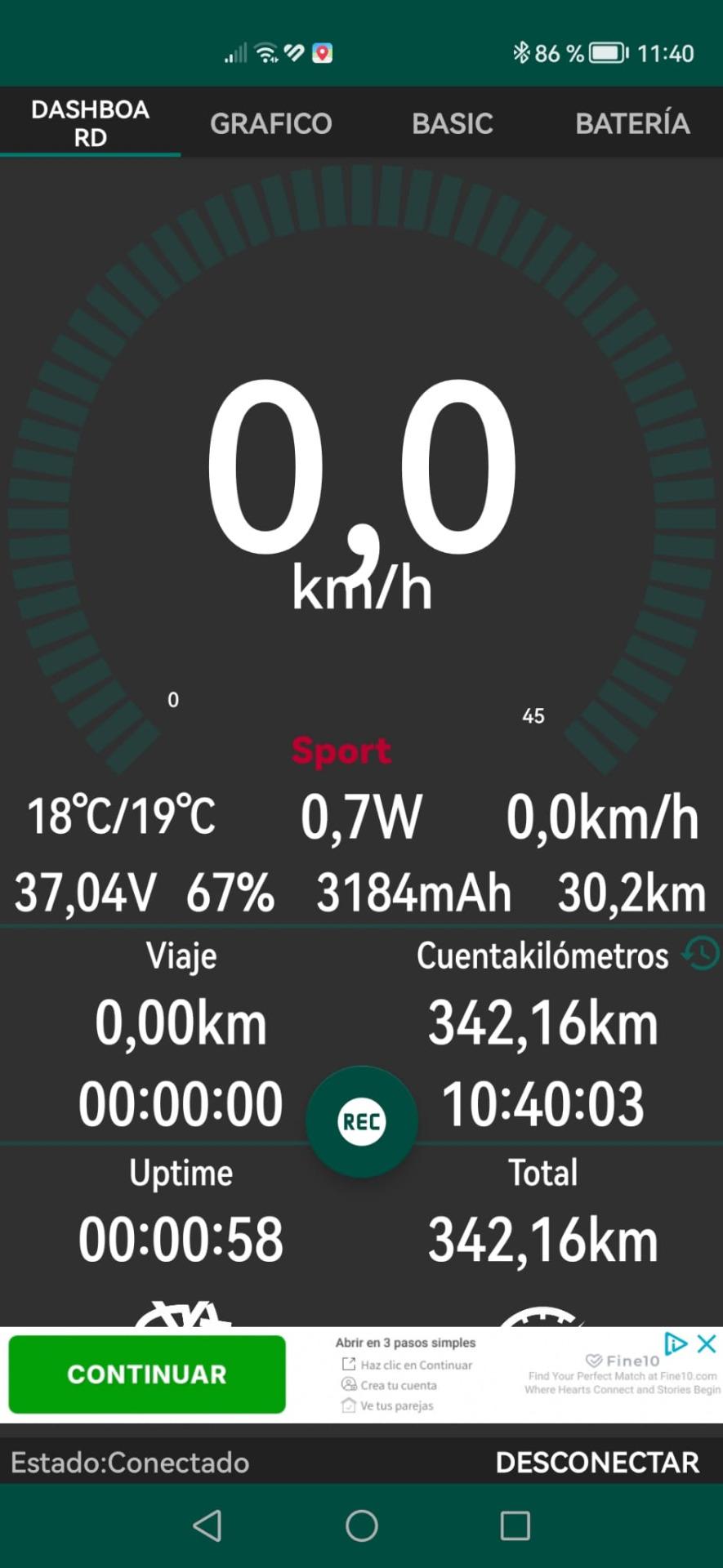Start recording with the REC button
This screenshot has height=1568, width=723.
(x=361, y=1121)
